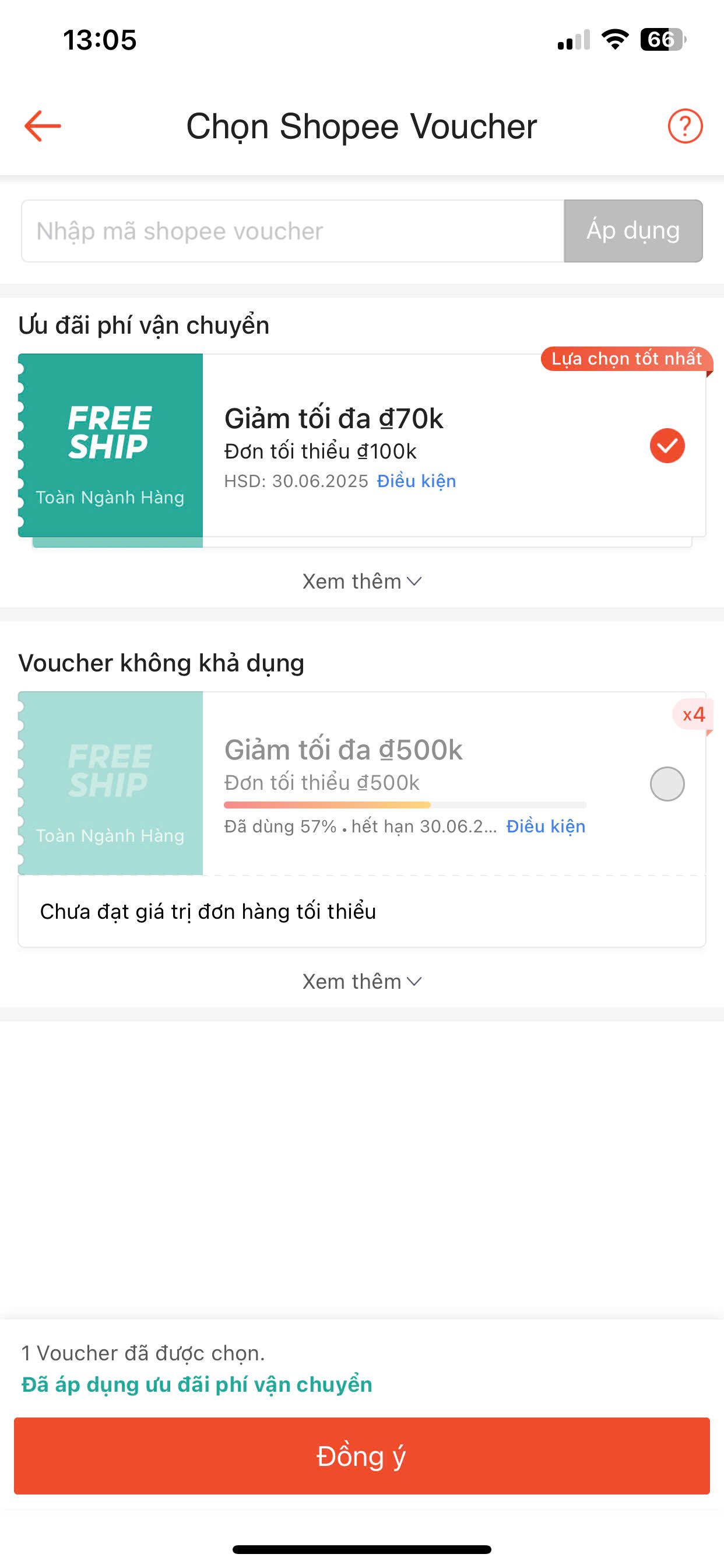Open the help question mark icon
The height and width of the screenshot is (1568, 724).
pyautogui.click(x=685, y=126)
